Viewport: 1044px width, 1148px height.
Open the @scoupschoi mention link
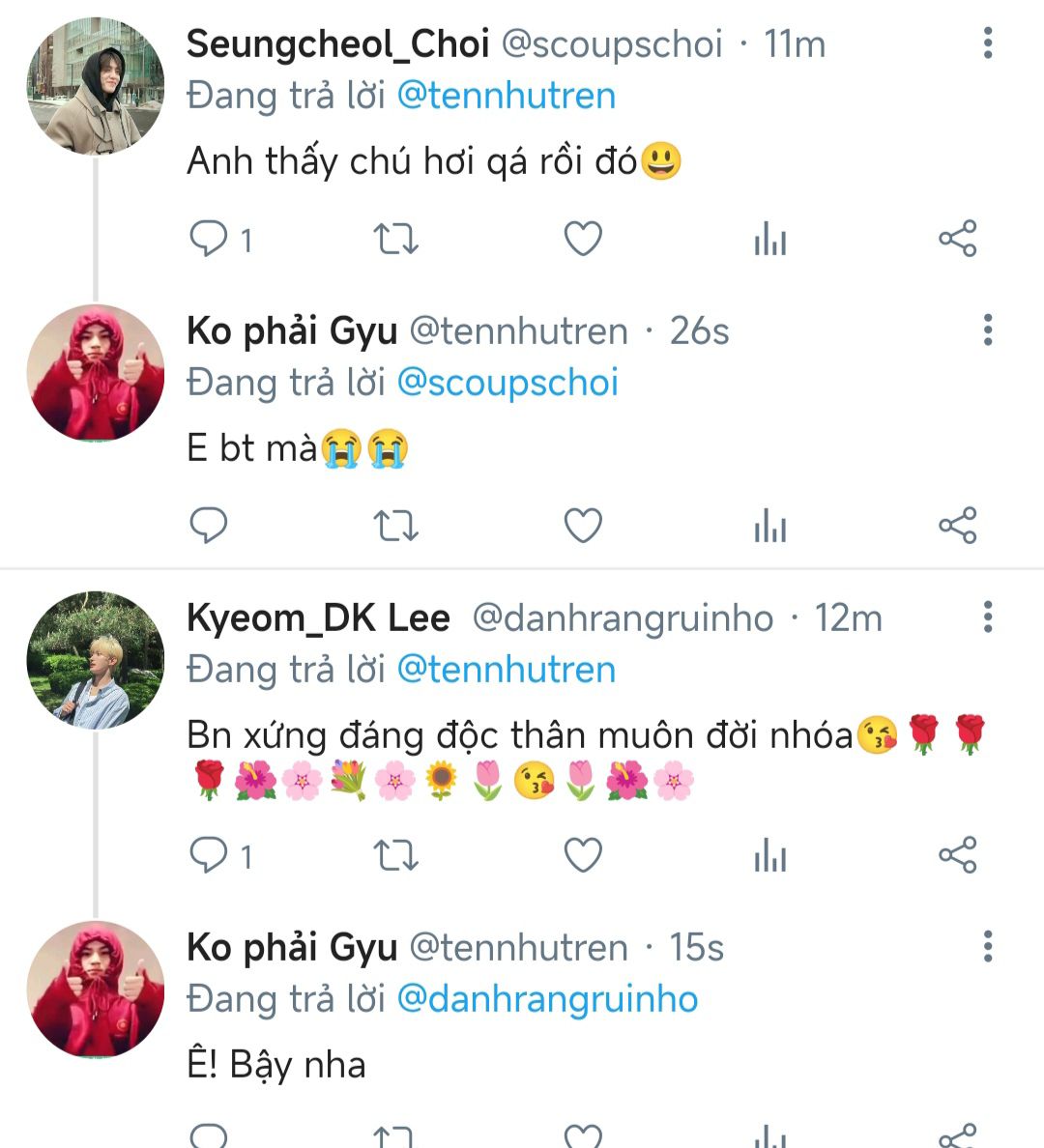coord(507,383)
